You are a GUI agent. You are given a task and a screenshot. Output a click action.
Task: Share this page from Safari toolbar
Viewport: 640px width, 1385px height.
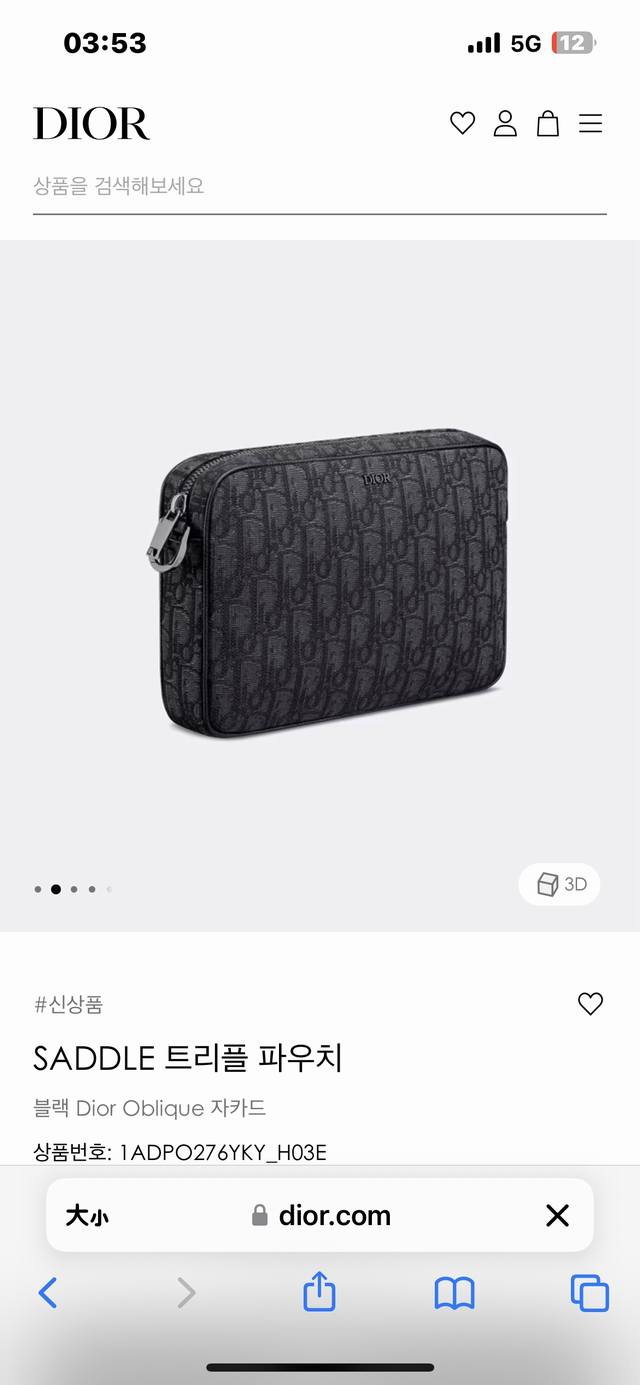[x=319, y=1292]
